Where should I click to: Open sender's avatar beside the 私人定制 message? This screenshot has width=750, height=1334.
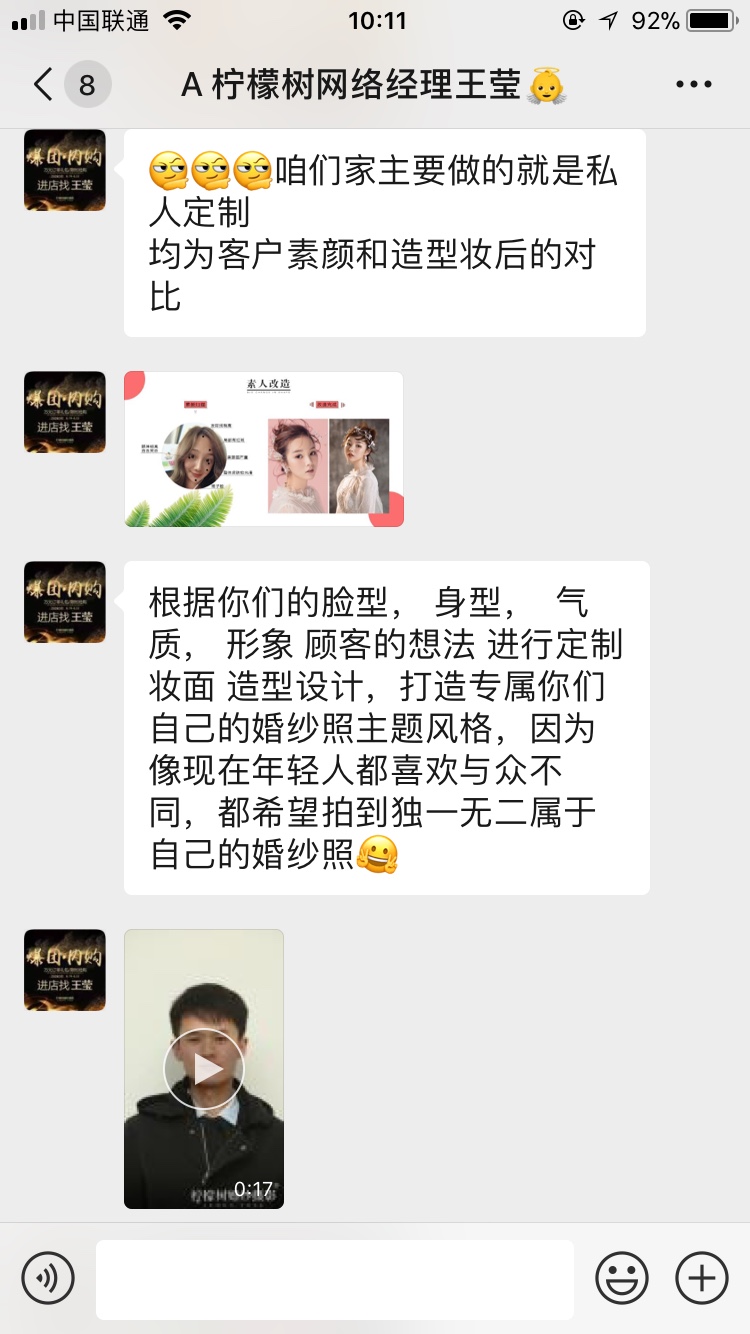[x=65, y=170]
